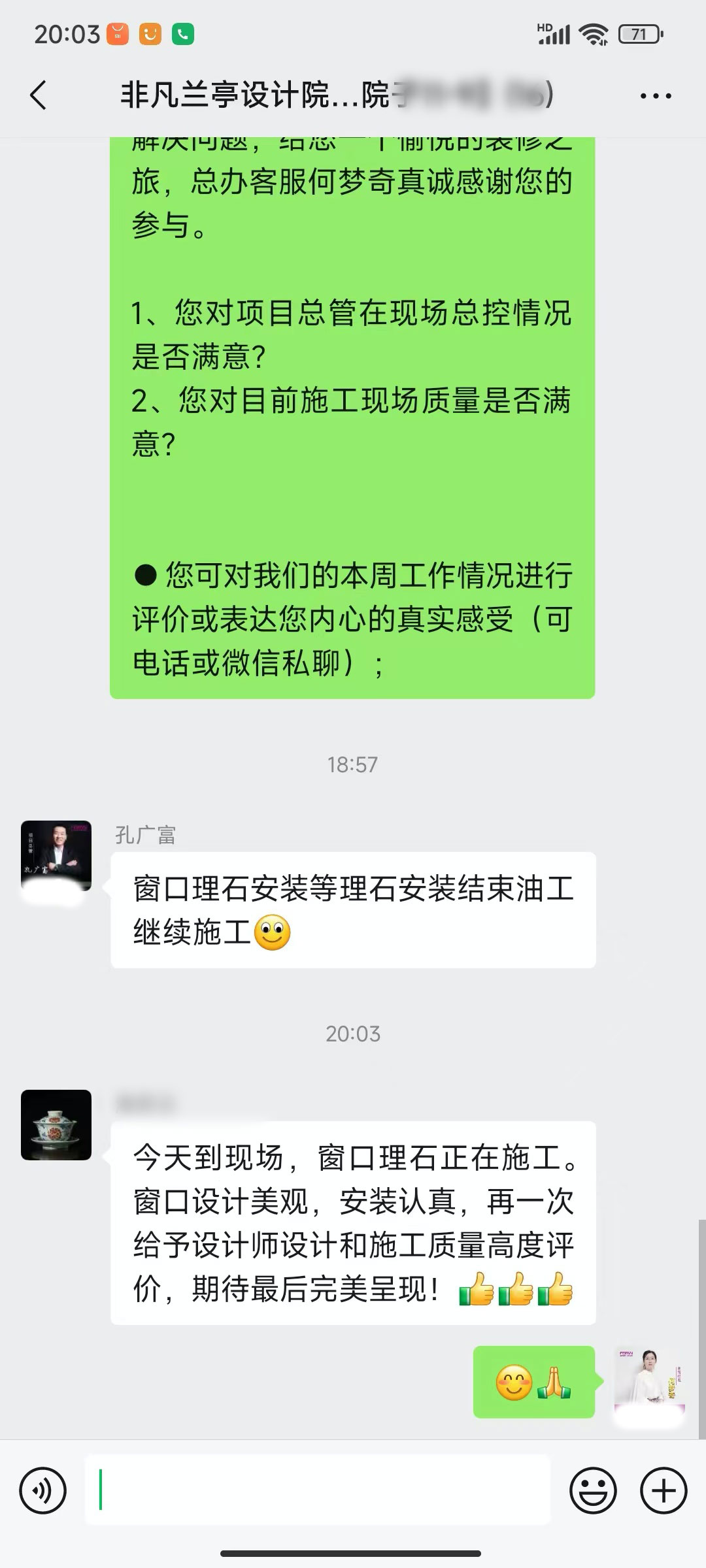The height and width of the screenshot is (1568, 706).
Task: Go back to the chat list
Action: pos(39,95)
